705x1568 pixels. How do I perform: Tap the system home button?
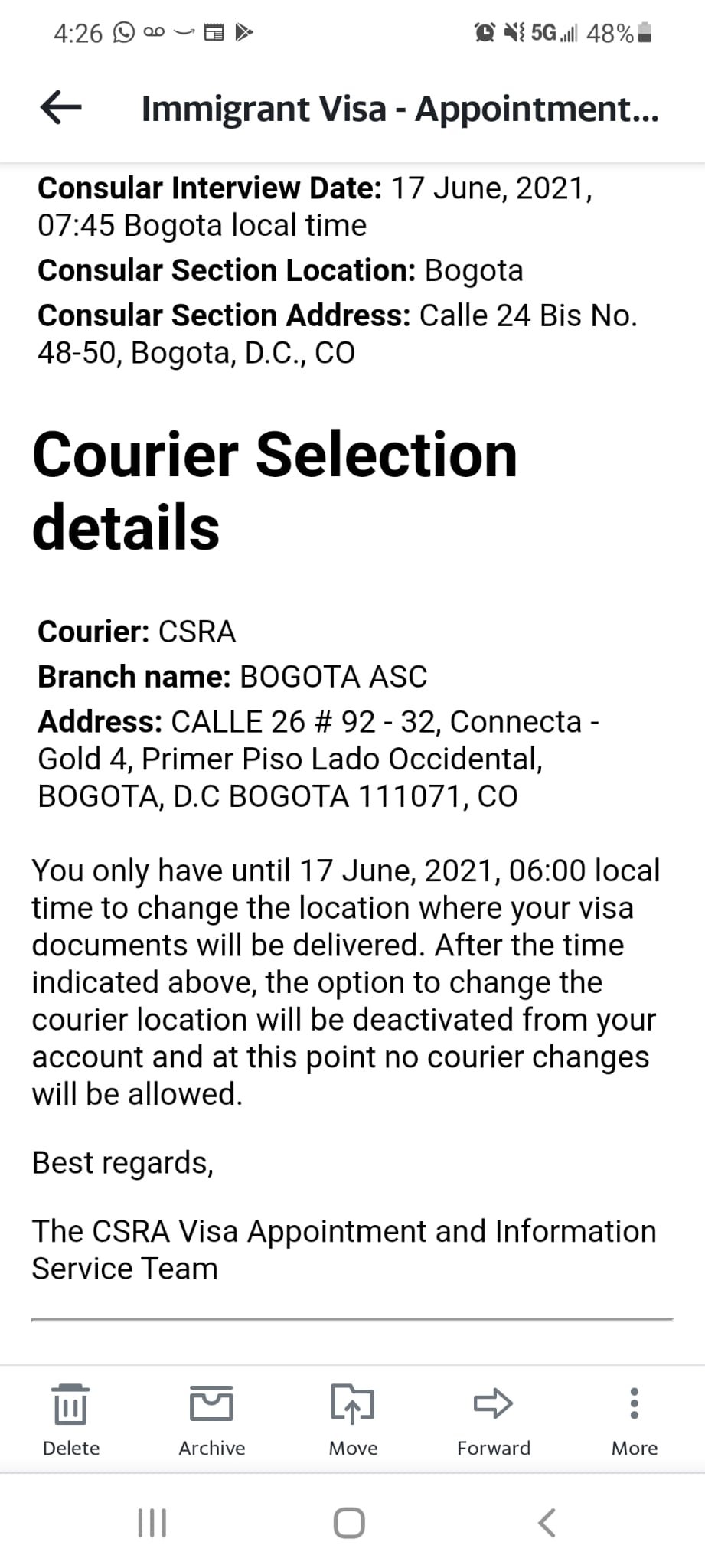[349, 1523]
